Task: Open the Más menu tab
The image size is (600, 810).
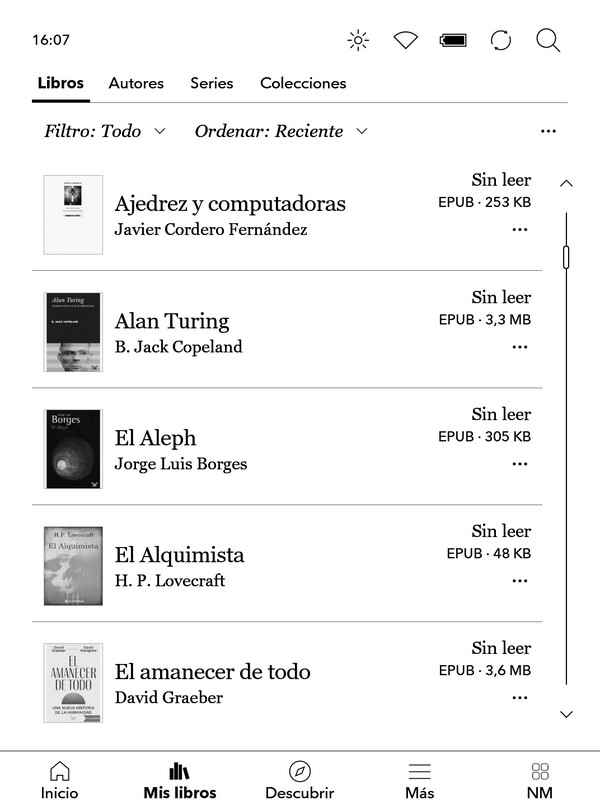Action: click(x=420, y=780)
